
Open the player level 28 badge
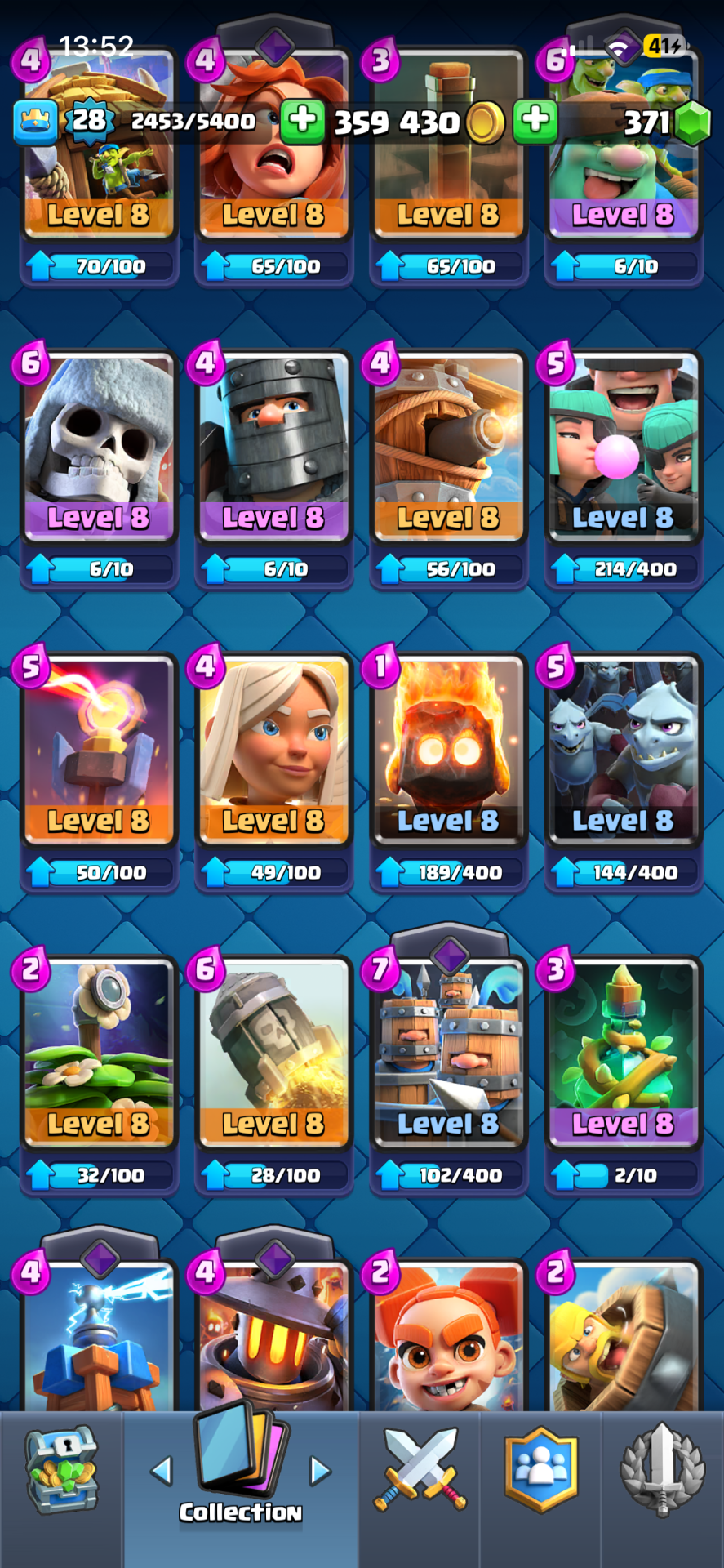point(88,121)
